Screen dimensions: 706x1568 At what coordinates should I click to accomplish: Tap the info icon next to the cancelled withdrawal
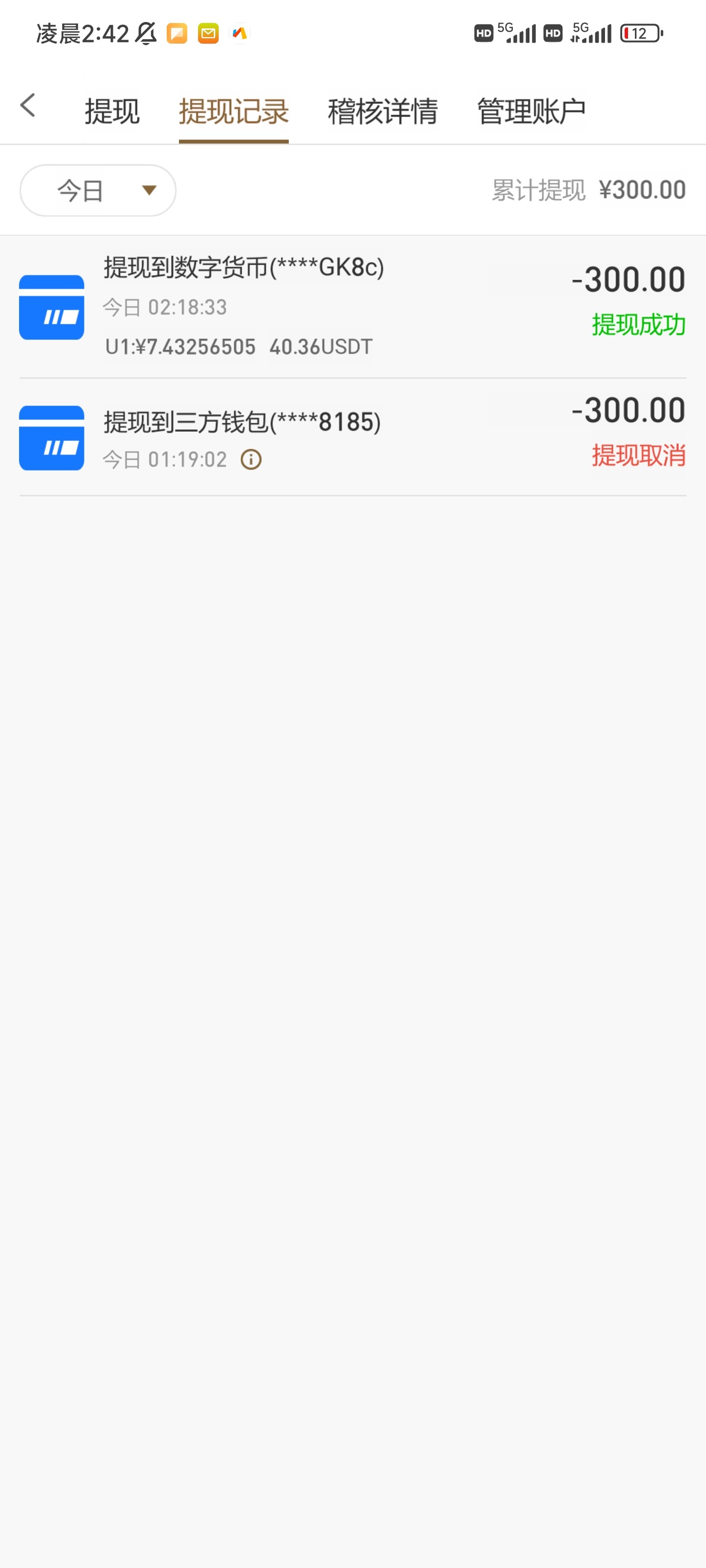(251, 459)
